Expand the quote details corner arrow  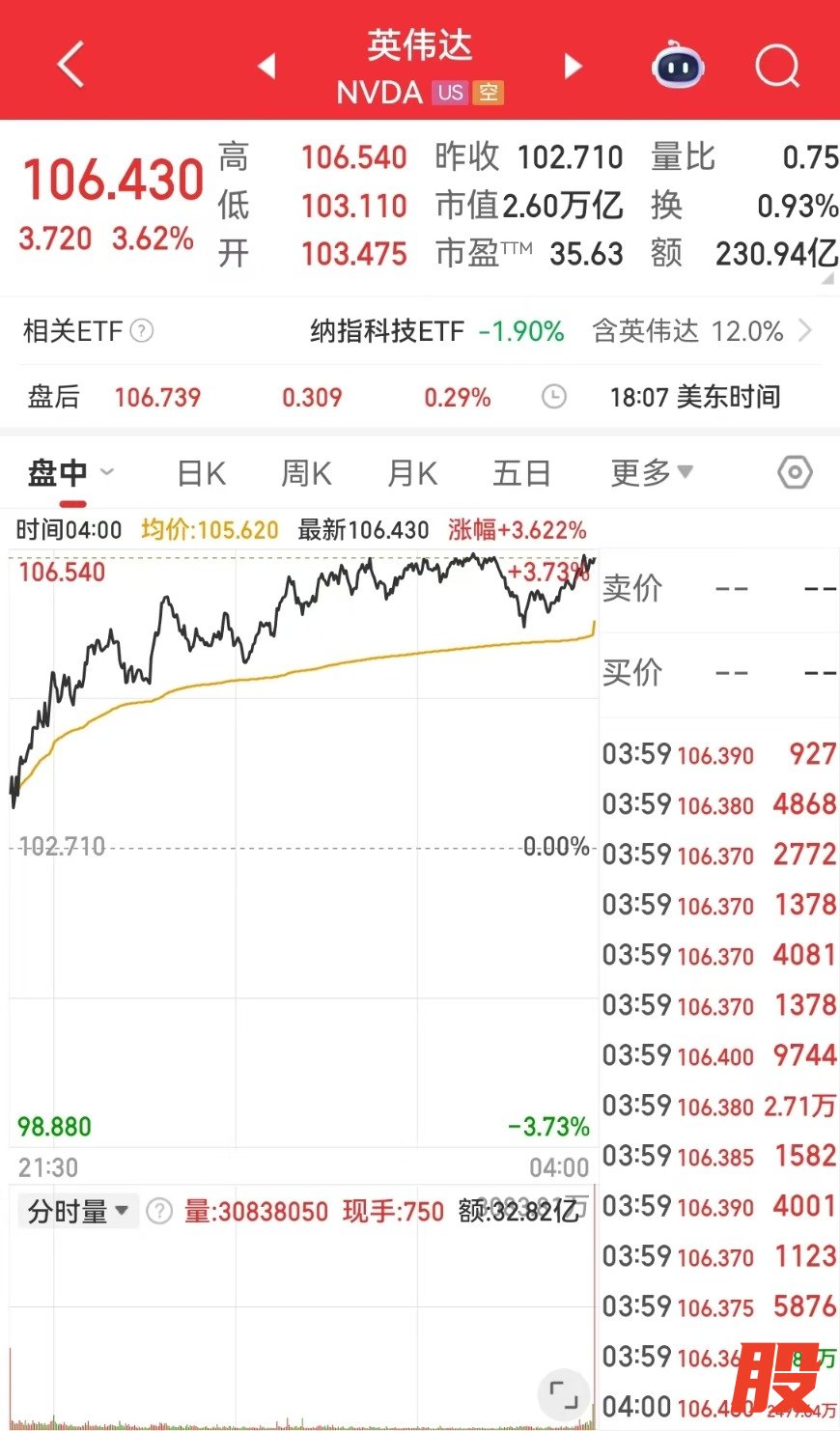[826, 279]
